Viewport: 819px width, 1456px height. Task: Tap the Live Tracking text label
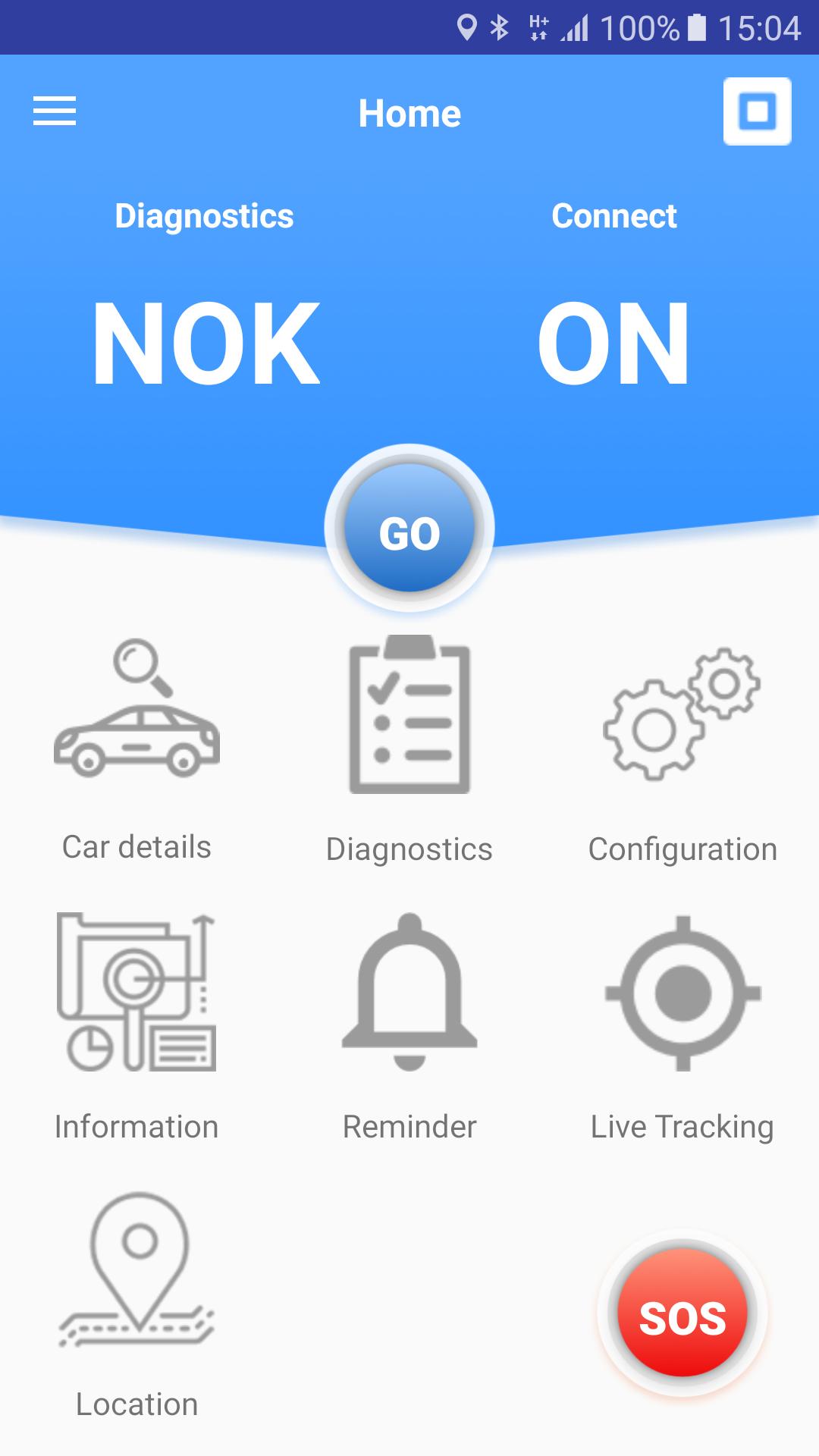(682, 1128)
